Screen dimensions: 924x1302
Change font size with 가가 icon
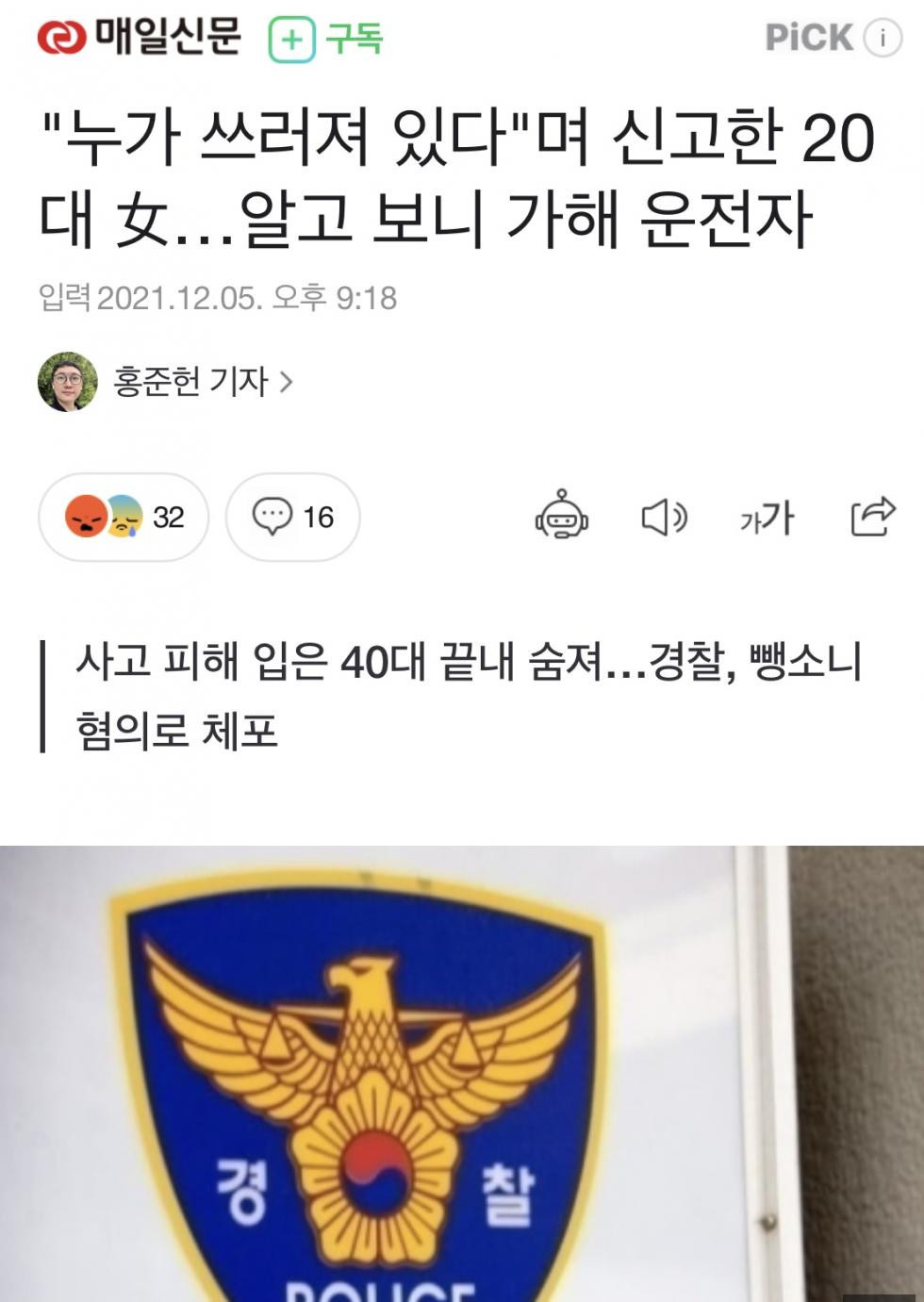pyautogui.click(x=767, y=517)
